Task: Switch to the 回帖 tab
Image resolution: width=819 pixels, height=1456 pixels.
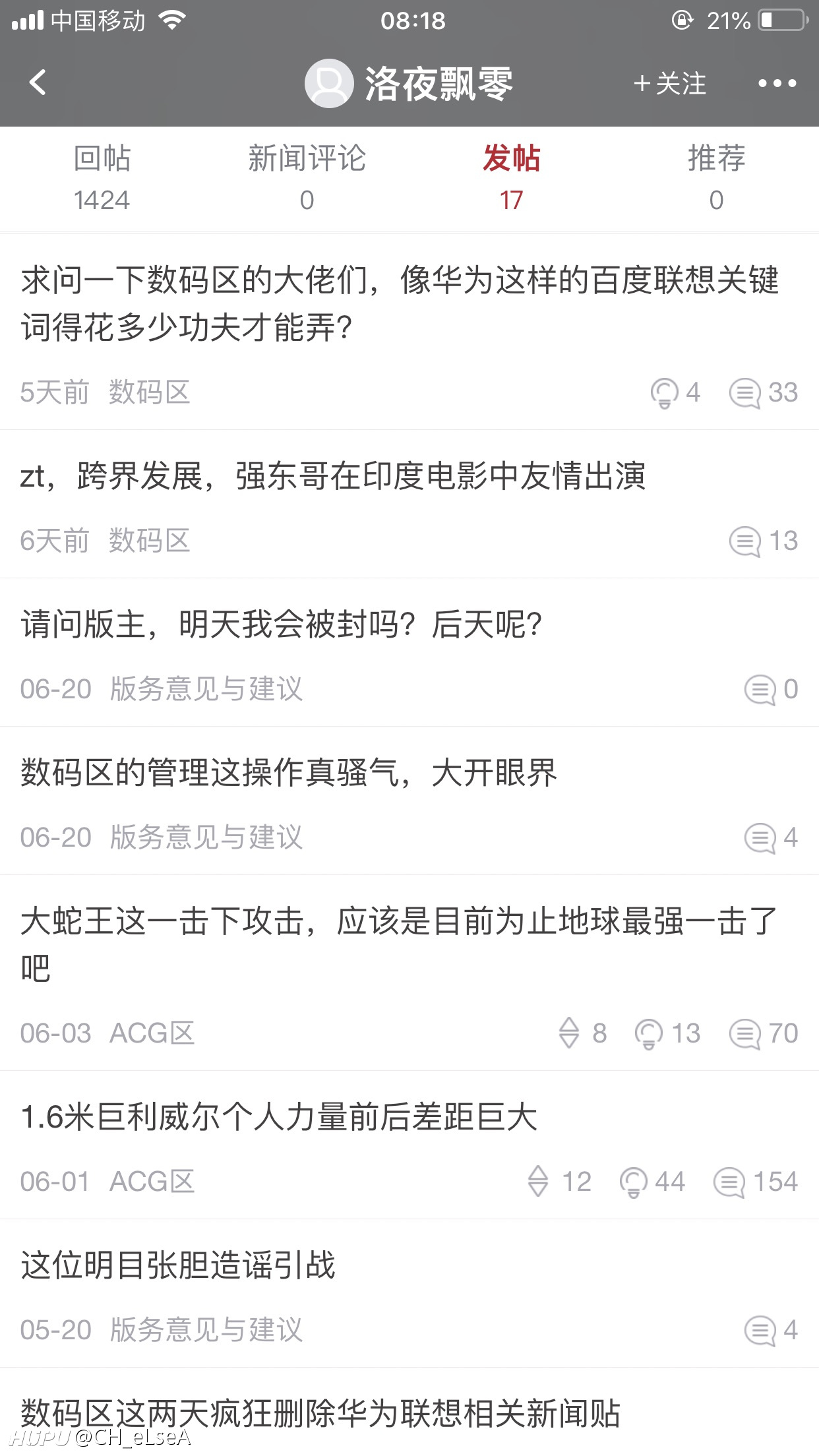Action: 102,179
